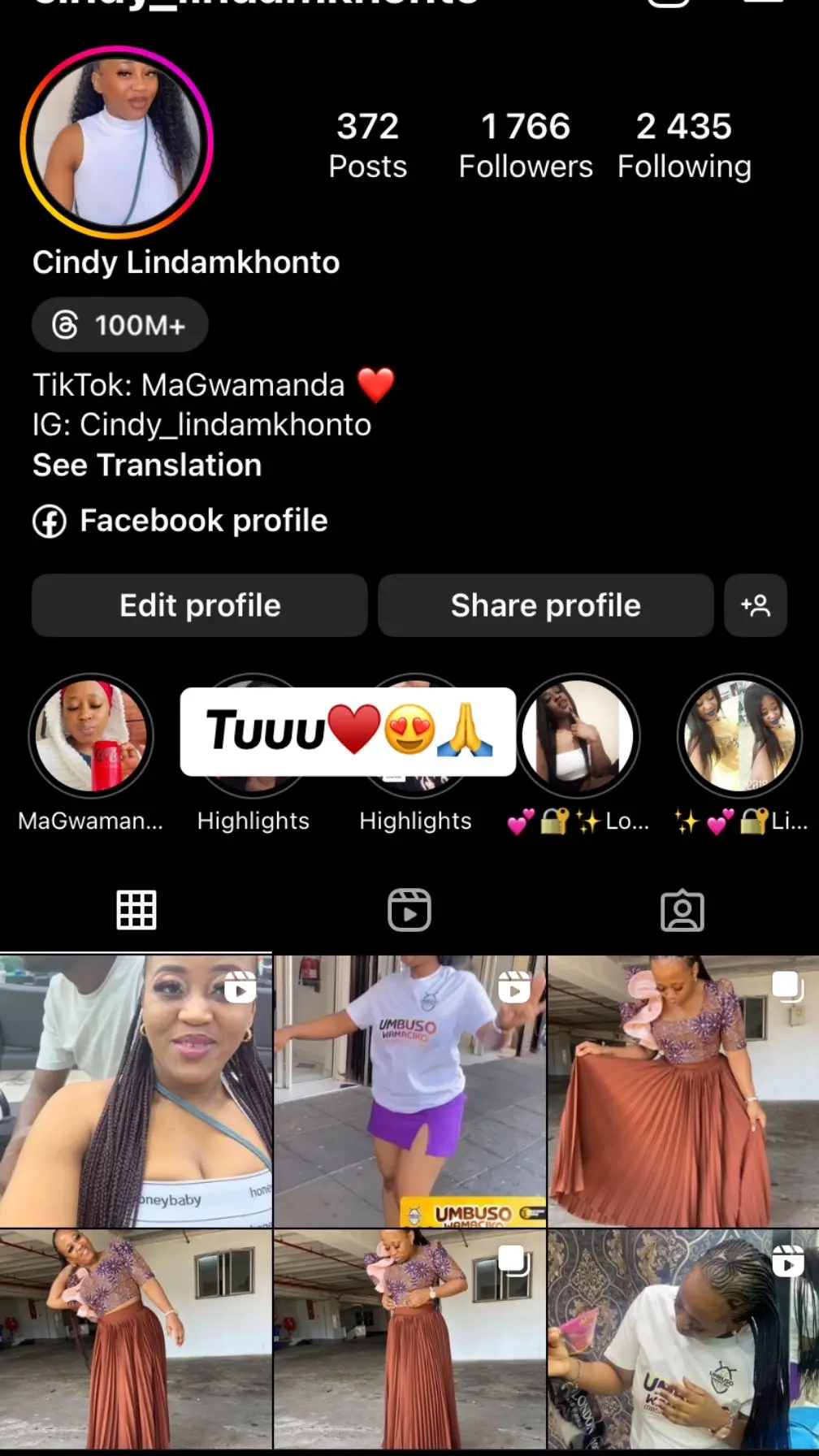Screen dimensions: 819x1456
Task: Switch to the Reels tab
Action: tap(409, 910)
